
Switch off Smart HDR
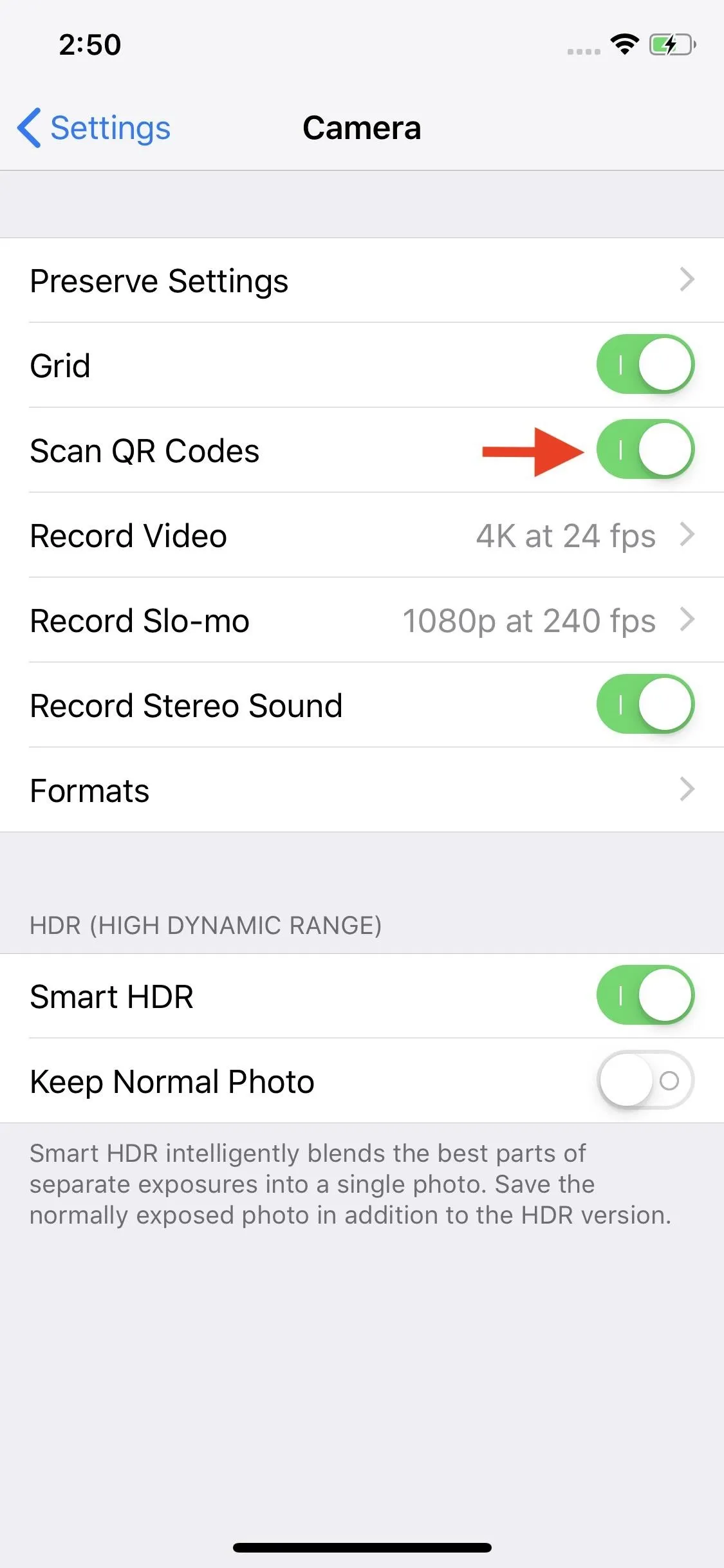(645, 995)
